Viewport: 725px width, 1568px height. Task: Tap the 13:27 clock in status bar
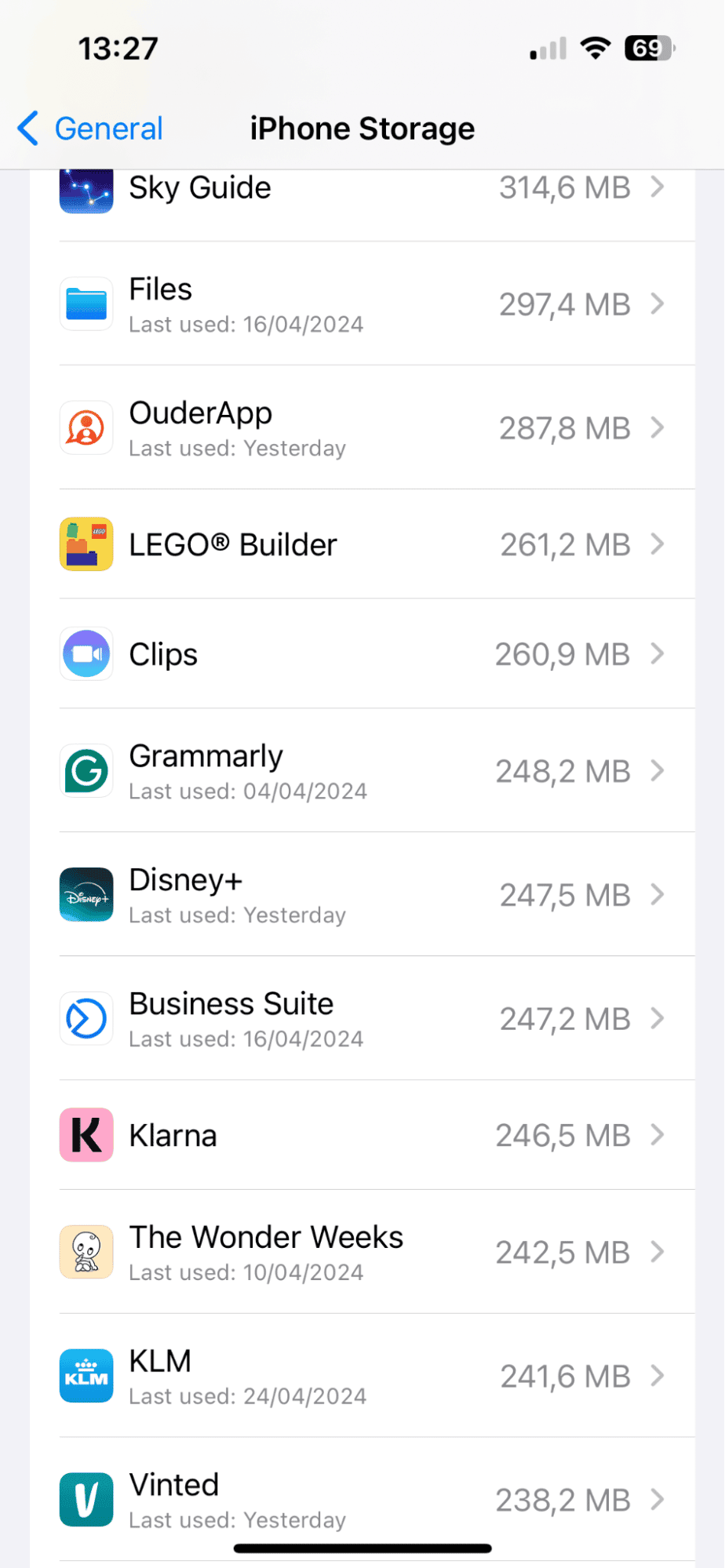[x=118, y=47]
